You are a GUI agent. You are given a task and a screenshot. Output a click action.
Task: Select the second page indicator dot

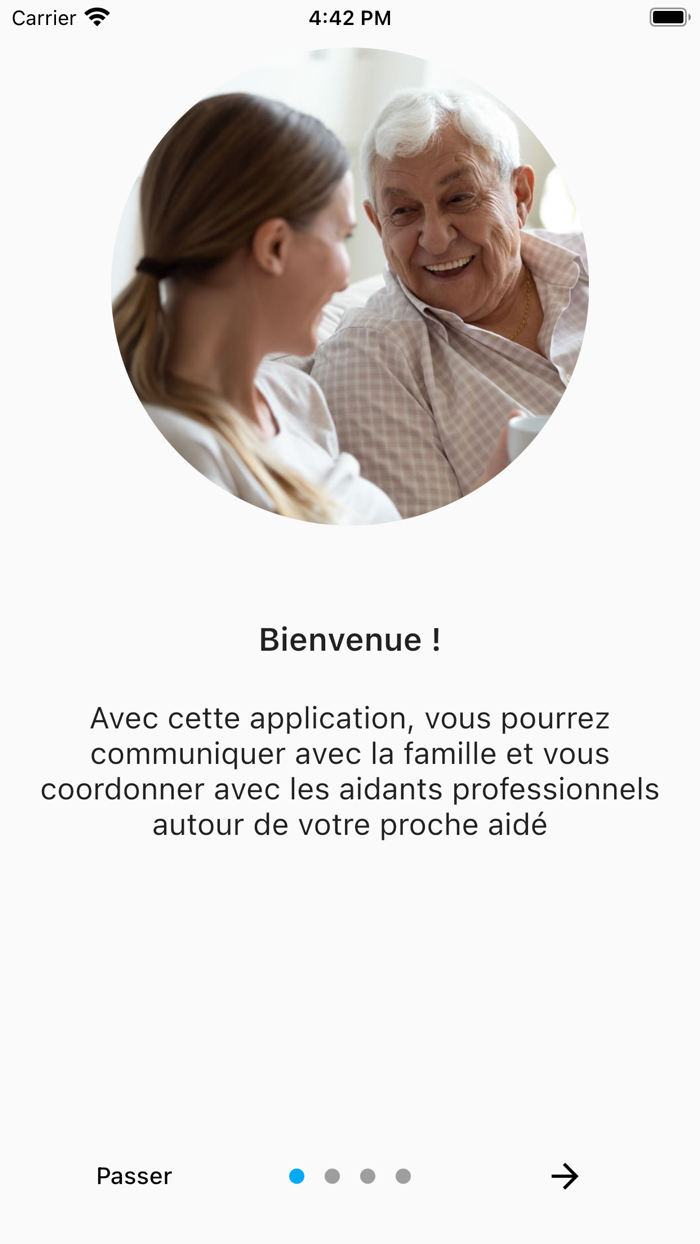point(332,1176)
